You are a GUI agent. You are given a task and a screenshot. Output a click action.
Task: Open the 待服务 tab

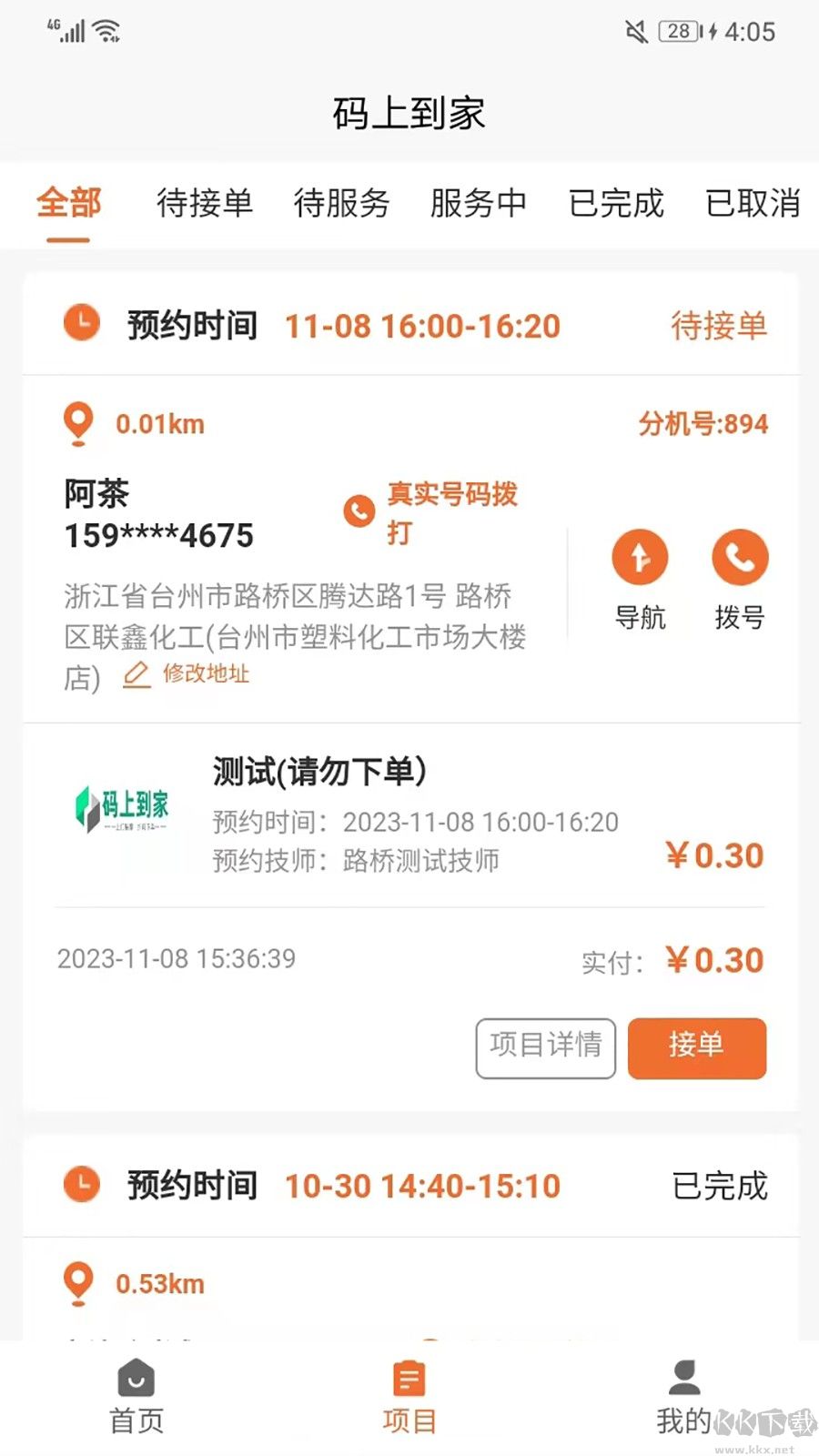pos(342,204)
